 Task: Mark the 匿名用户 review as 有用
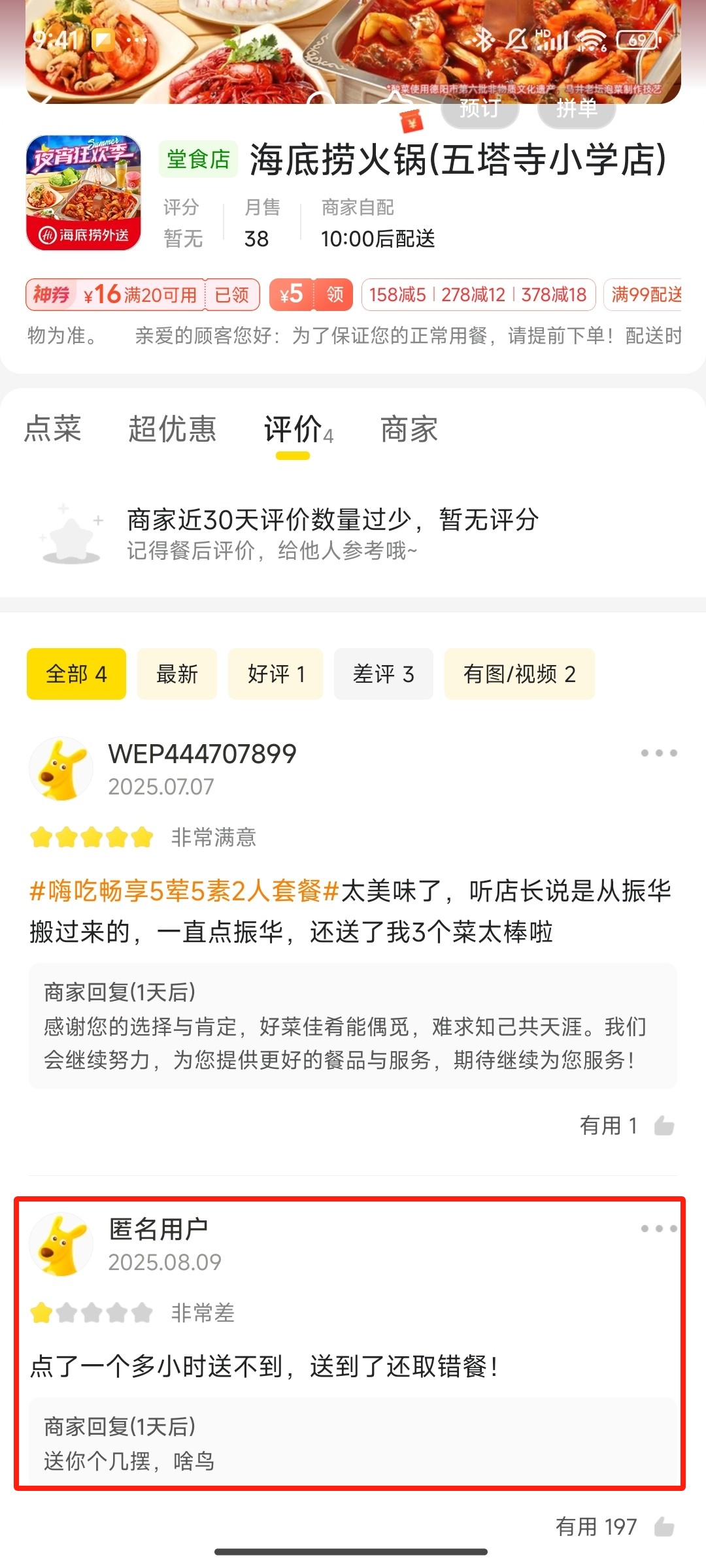pyautogui.click(x=664, y=1527)
